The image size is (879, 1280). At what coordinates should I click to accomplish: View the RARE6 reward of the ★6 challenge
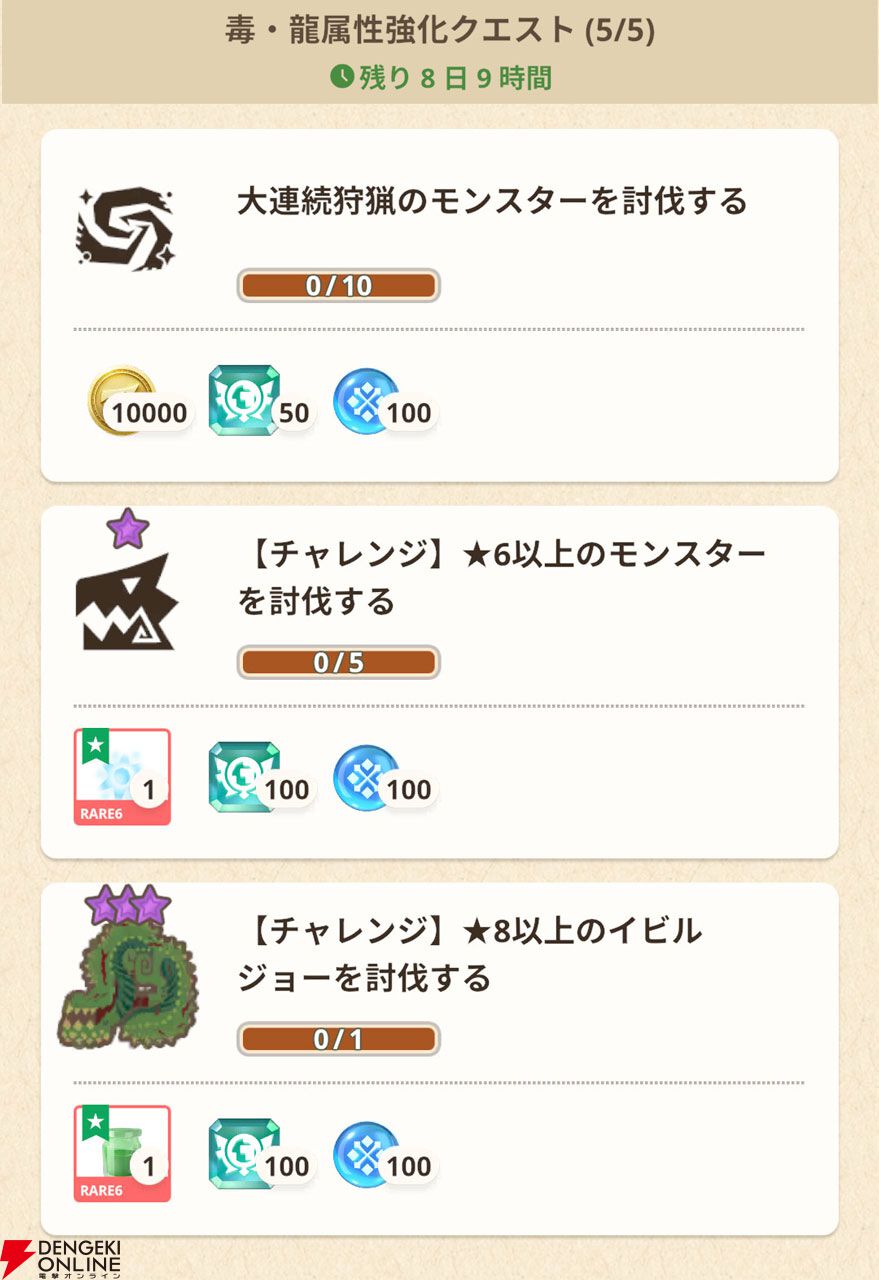(122, 777)
